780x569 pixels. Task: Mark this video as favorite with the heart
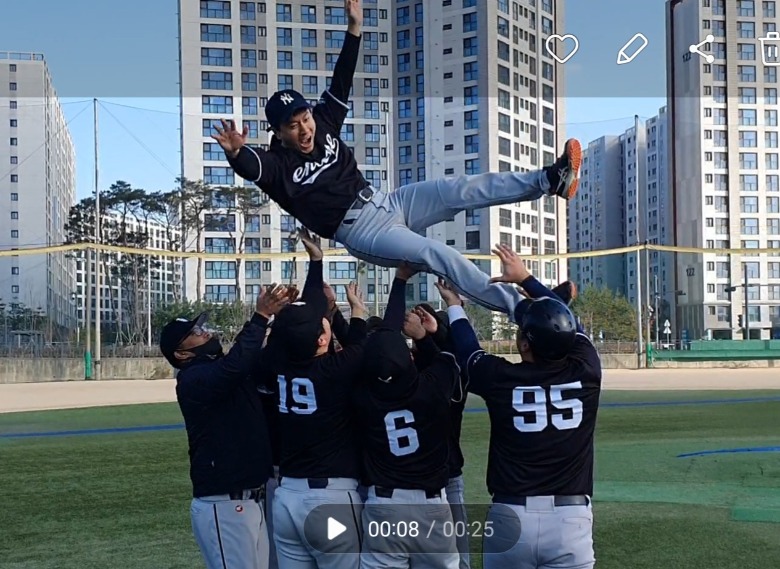coord(562,48)
